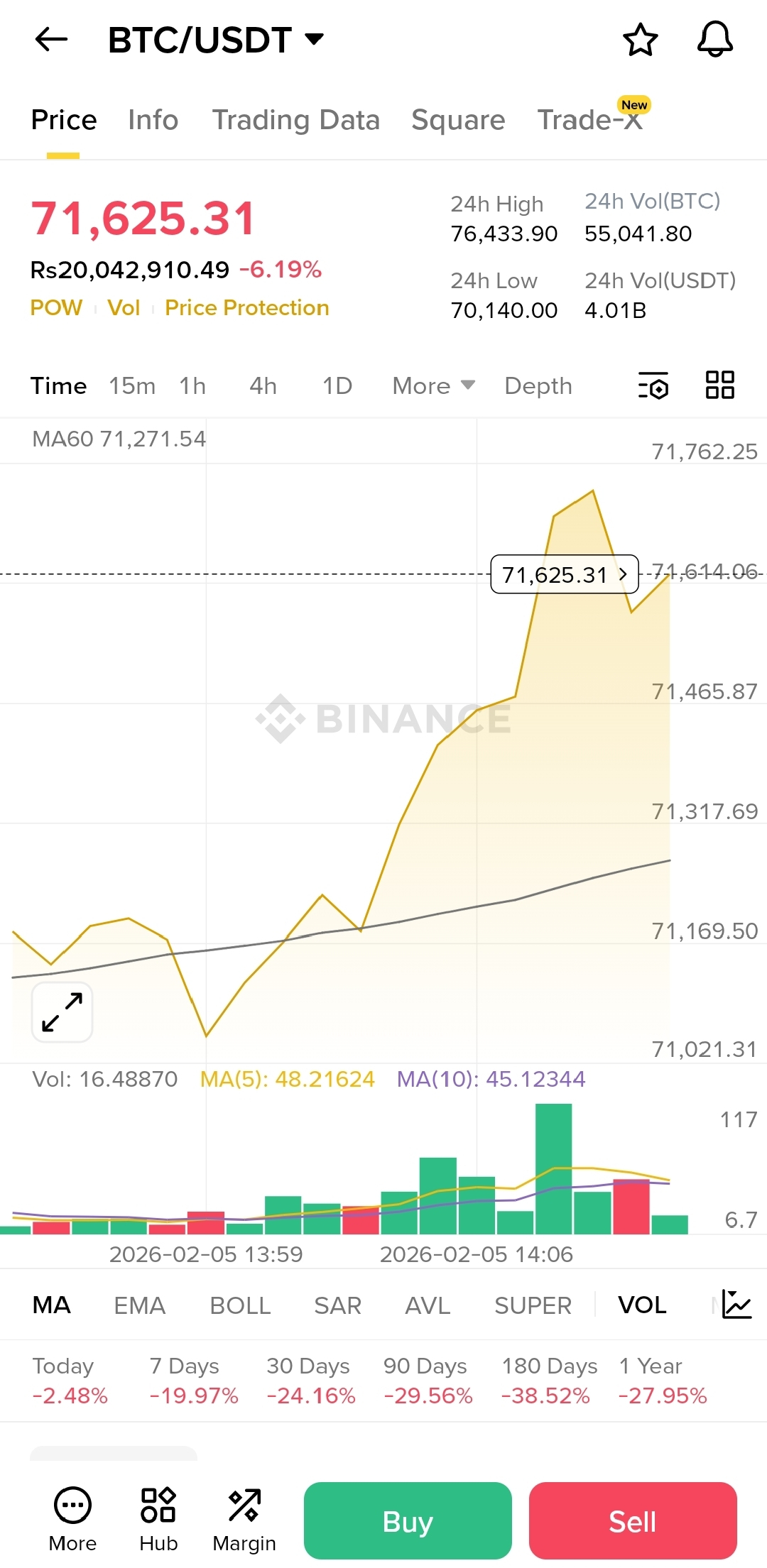Go back using the arrow icon

(x=51, y=40)
